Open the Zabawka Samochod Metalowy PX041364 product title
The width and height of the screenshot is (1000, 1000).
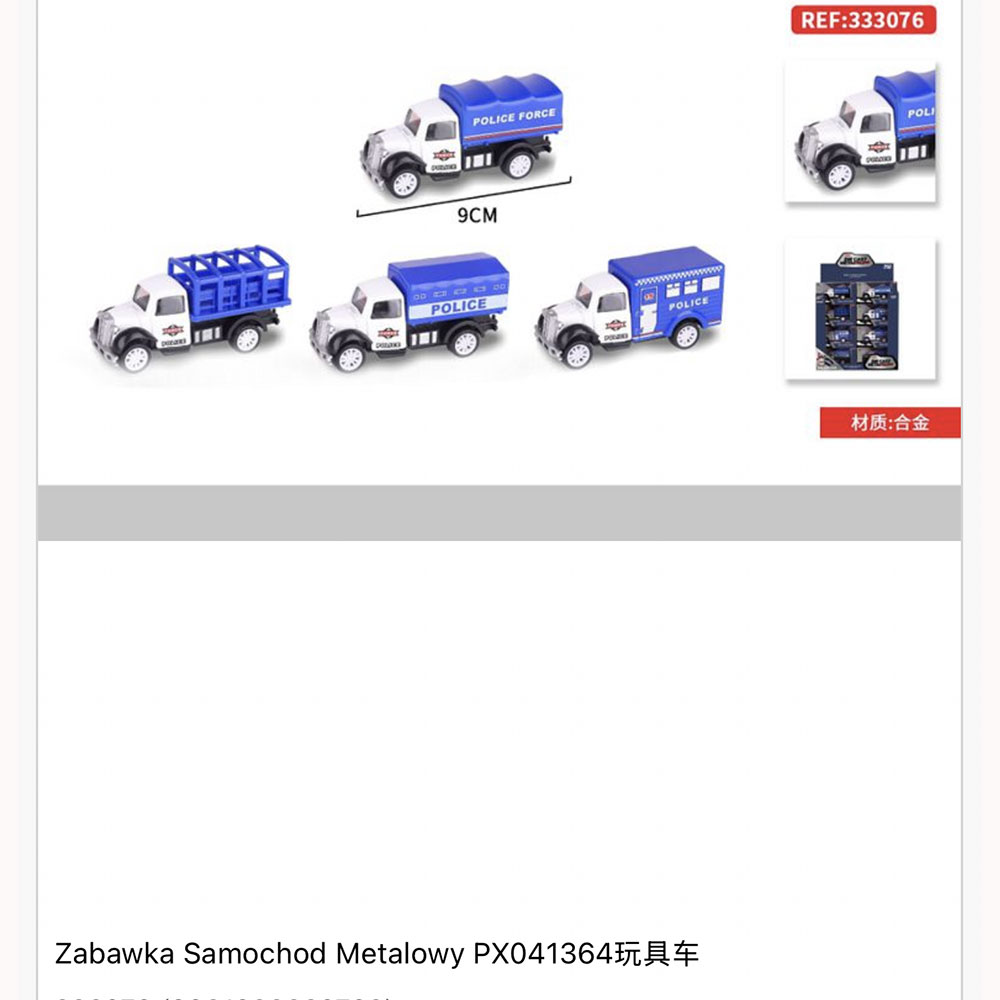pos(377,954)
